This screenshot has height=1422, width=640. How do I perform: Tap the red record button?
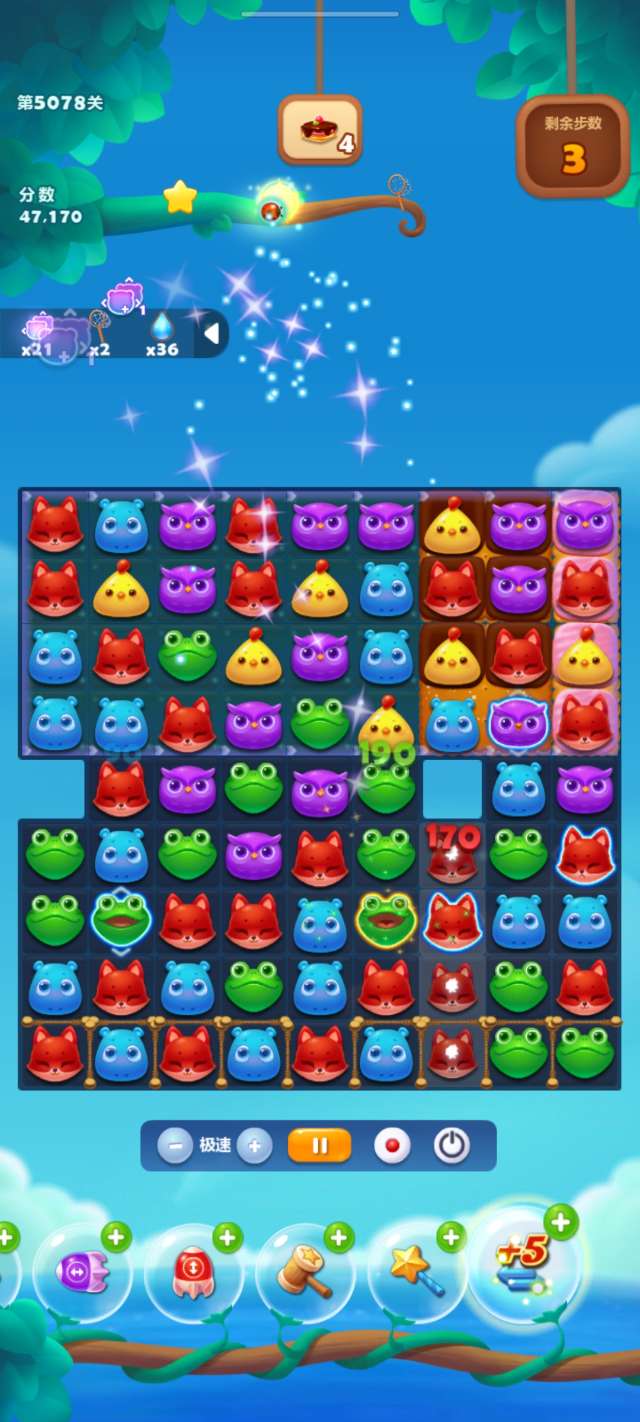click(392, 1145)
